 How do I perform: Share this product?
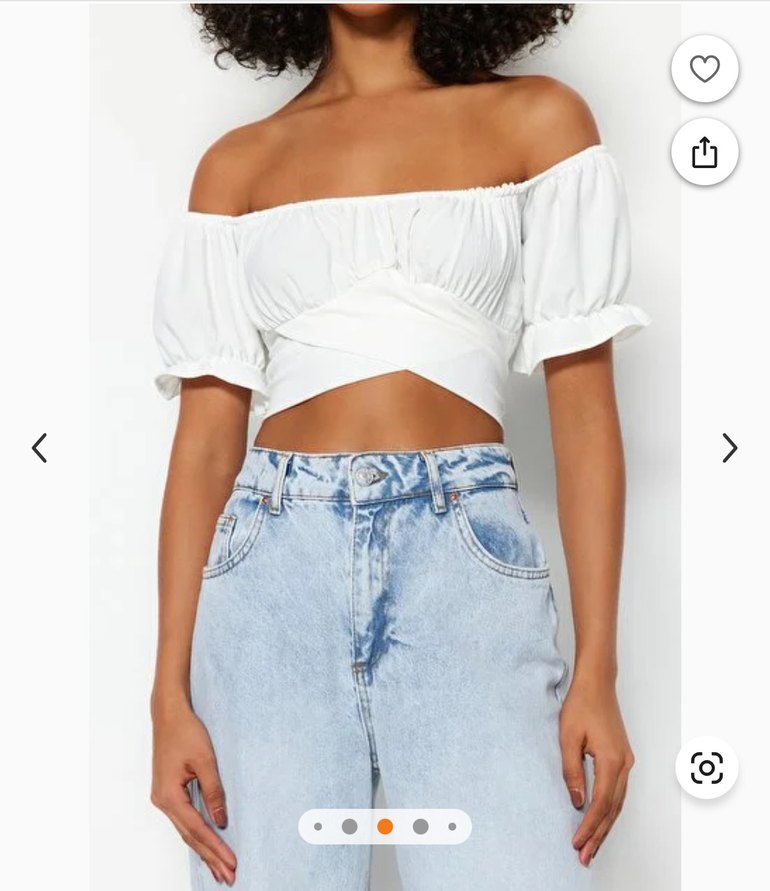[705, 152]
